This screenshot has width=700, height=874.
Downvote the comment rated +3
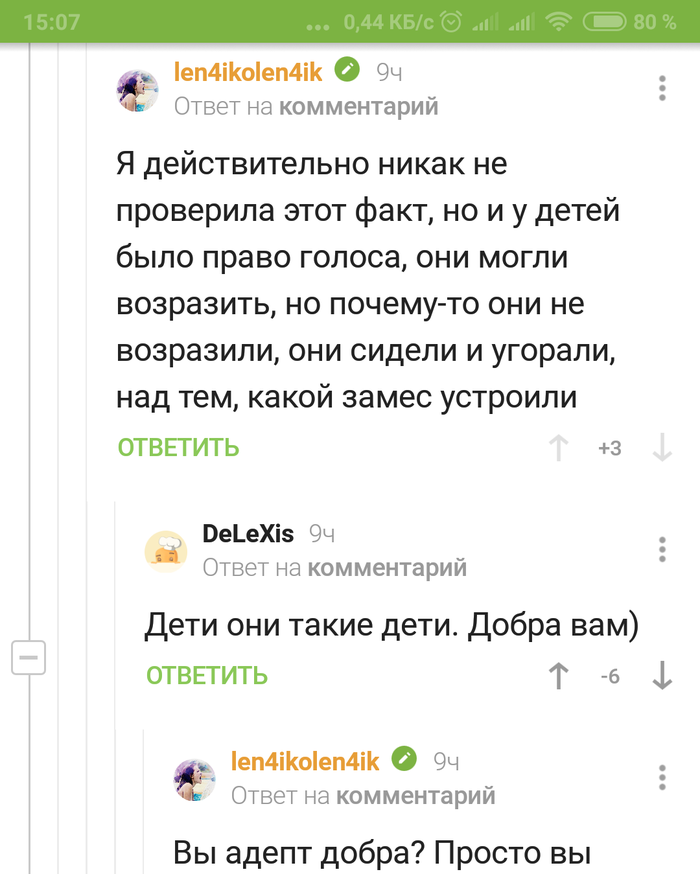pyautogui.click(x=662, y=449)
